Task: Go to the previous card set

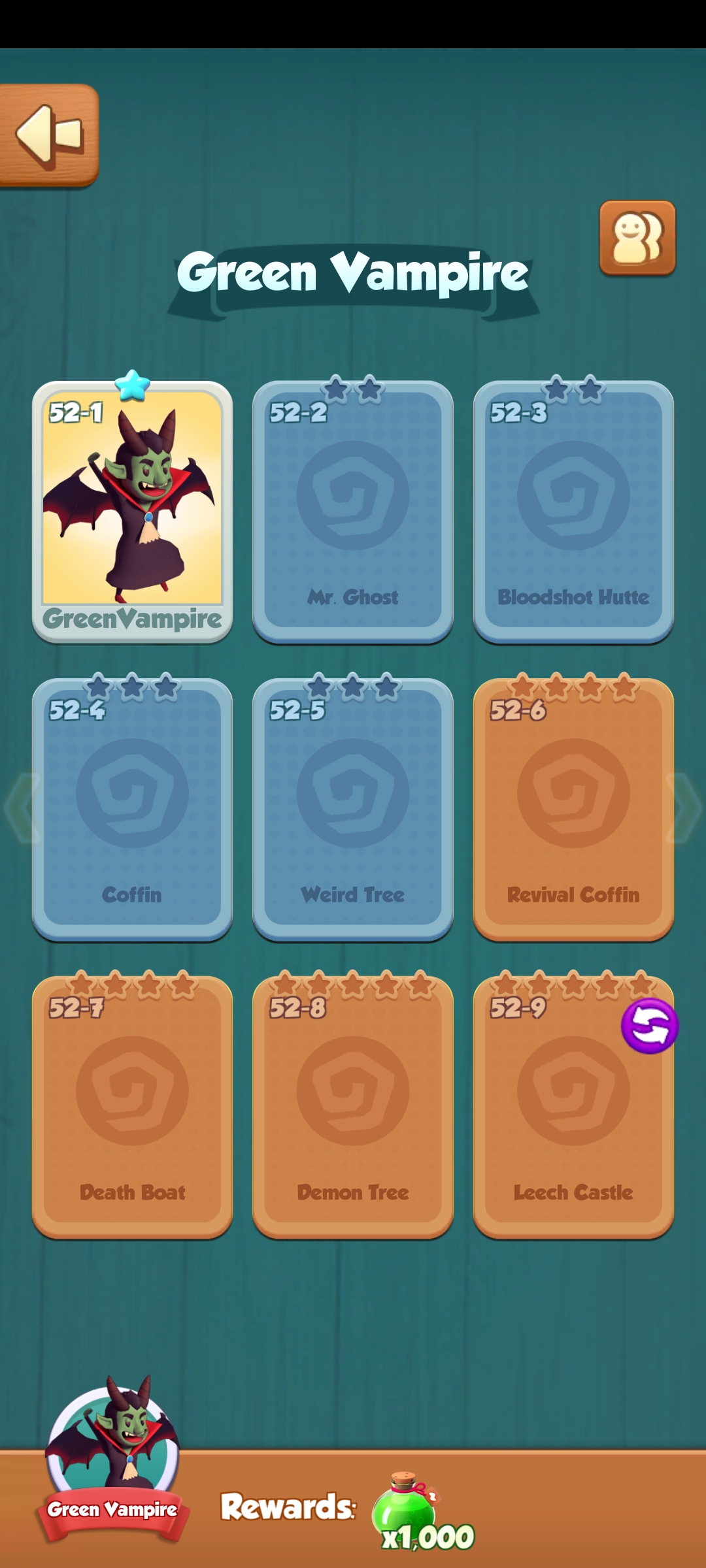Action: click(x=21, y=808)
